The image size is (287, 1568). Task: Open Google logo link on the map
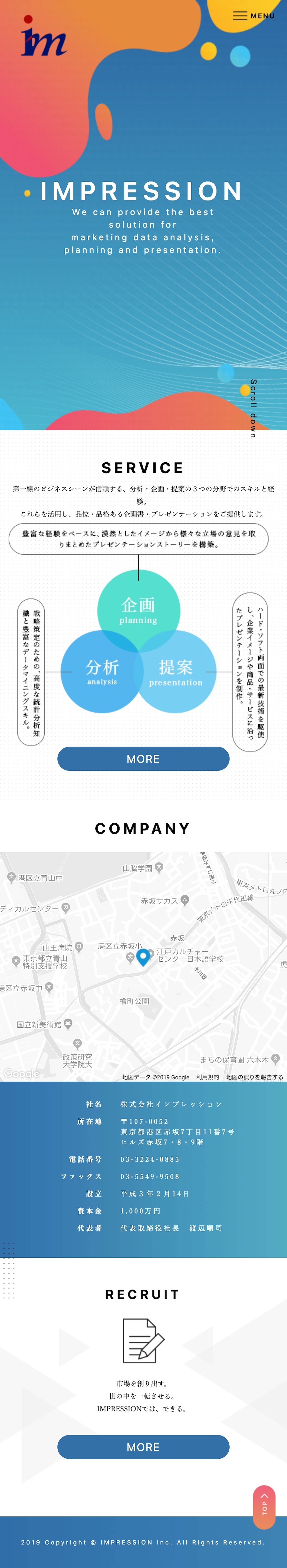point(21,1074)
